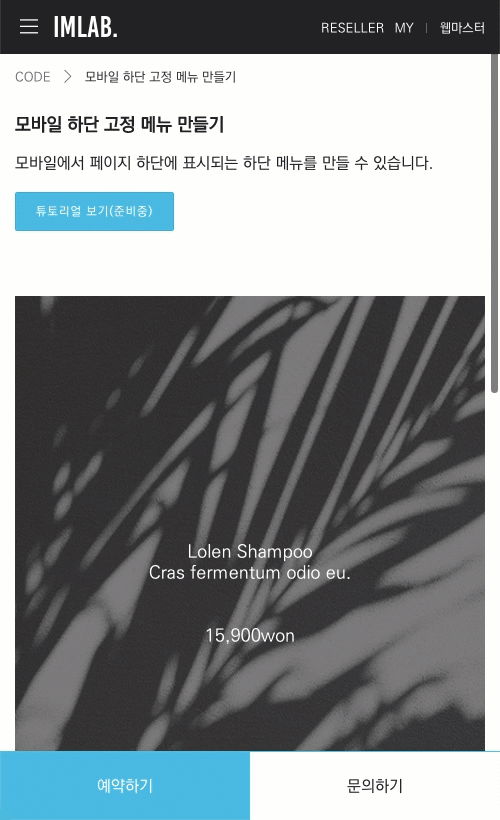500x820 pixels.
Task: Tap the 문의하기 bottom button
Action: (x=375, y=785)
